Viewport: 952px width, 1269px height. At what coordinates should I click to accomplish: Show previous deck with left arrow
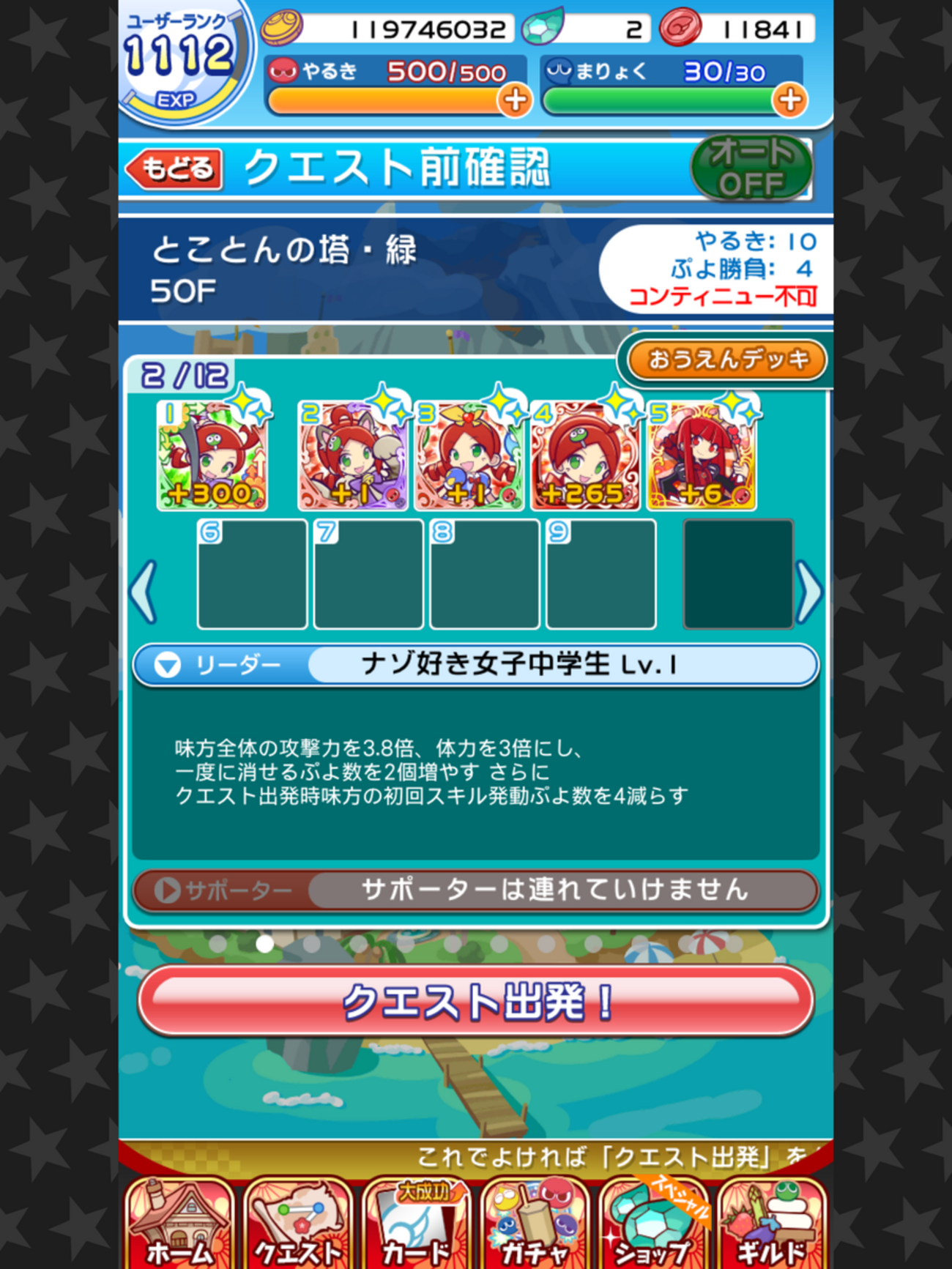(x=144, y=592)
